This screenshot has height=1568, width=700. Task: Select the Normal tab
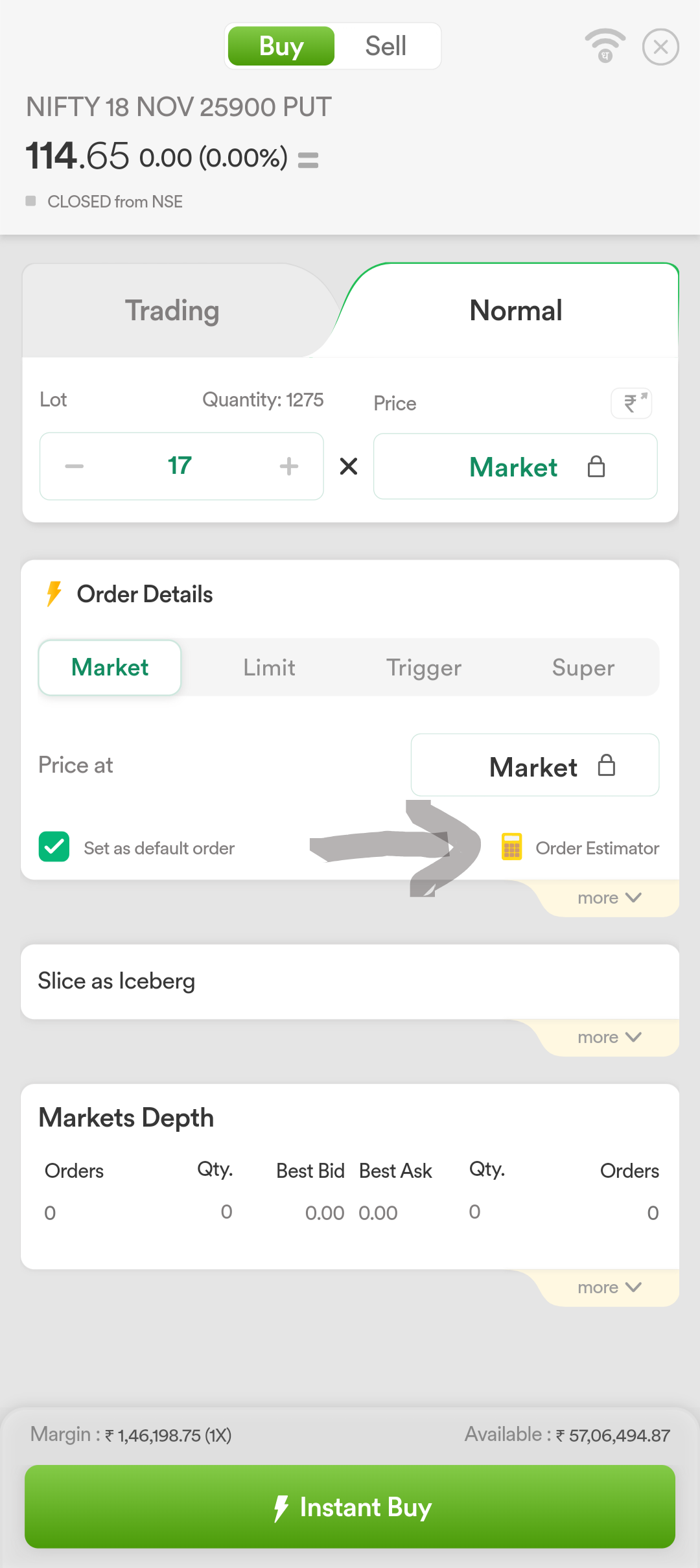515,310
